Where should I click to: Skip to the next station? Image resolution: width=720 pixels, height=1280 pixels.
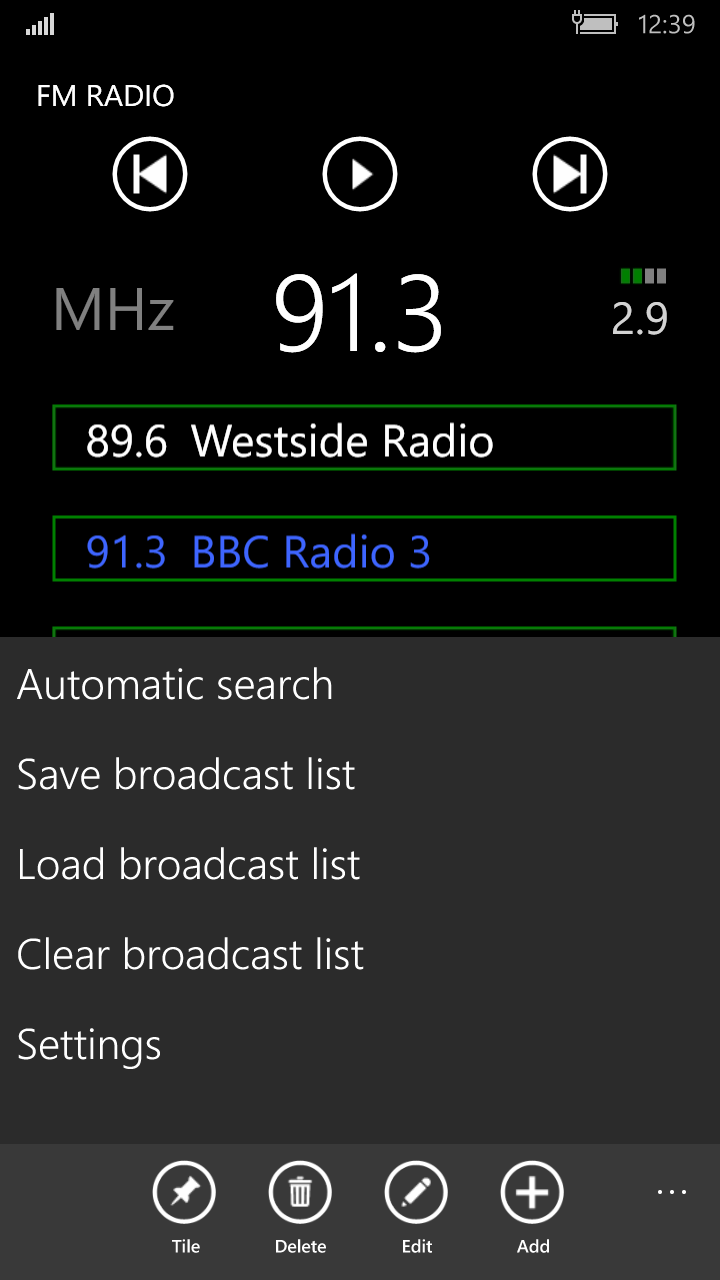click(570, 175)
